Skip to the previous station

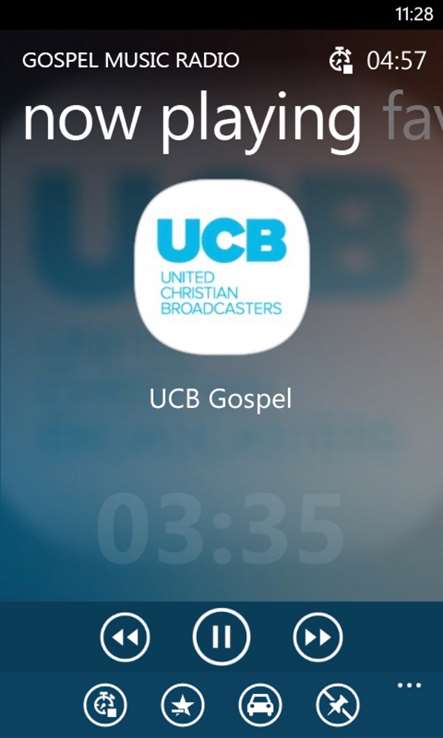click(x=125, y=637)
